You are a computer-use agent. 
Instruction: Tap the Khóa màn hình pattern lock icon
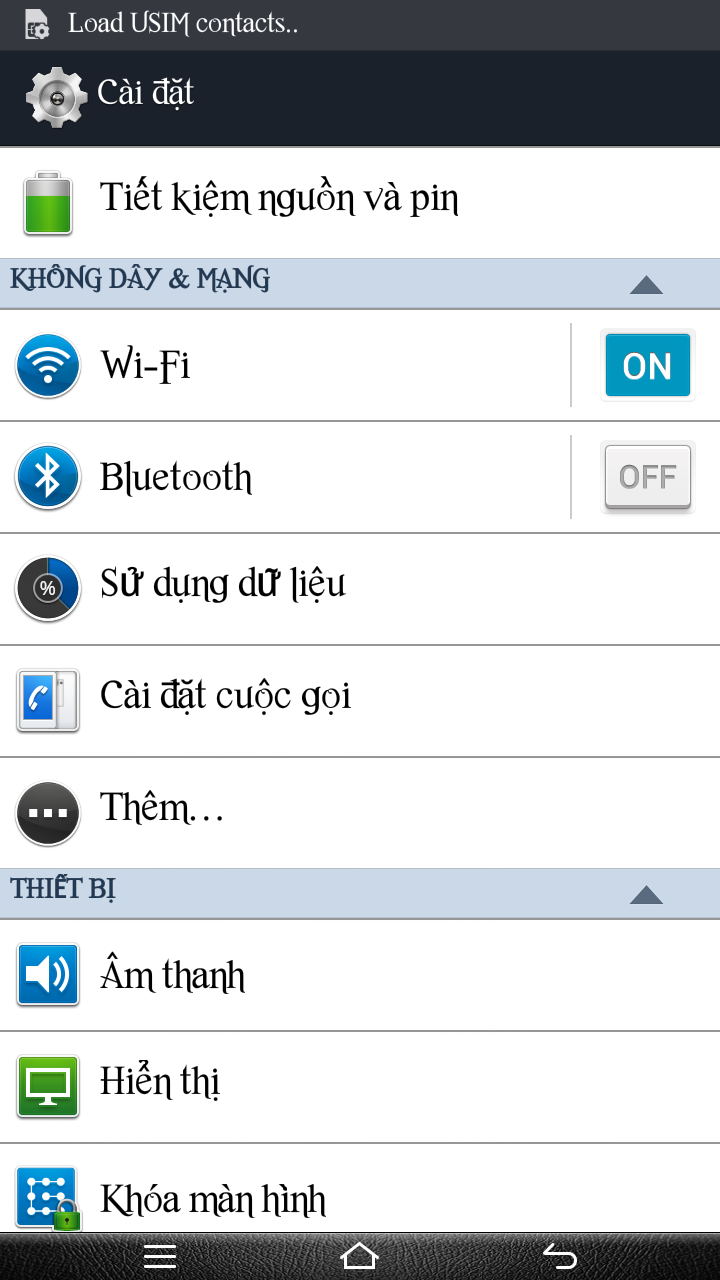coord(47,1199)
